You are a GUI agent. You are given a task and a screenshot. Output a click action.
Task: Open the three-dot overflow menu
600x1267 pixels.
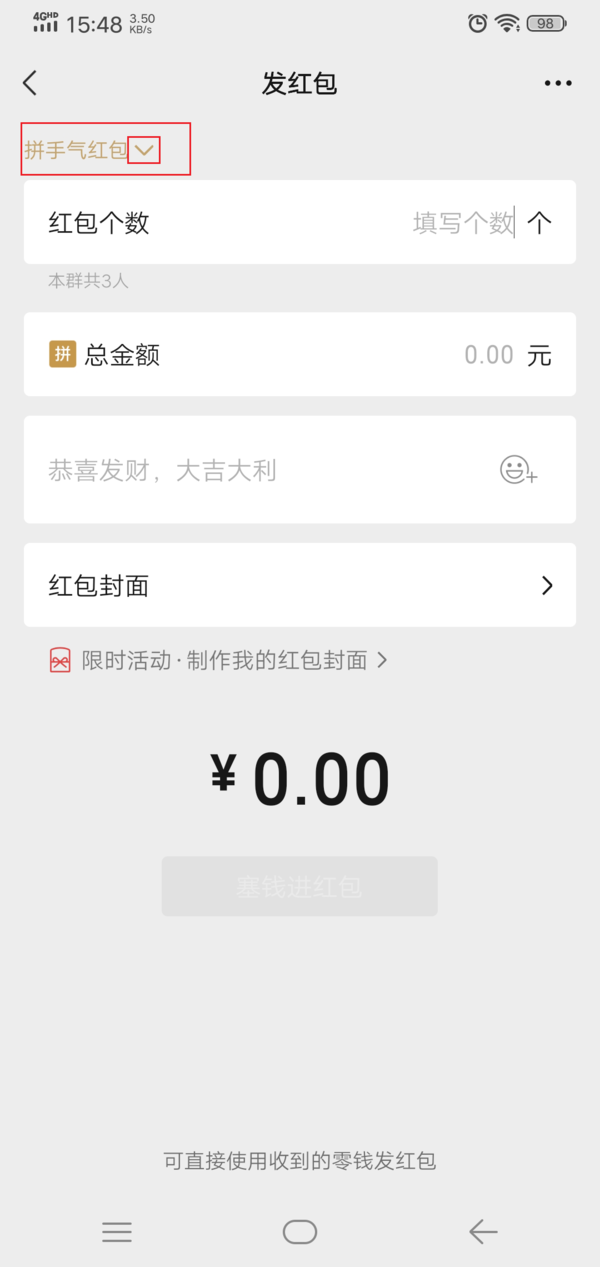(558, 83)
